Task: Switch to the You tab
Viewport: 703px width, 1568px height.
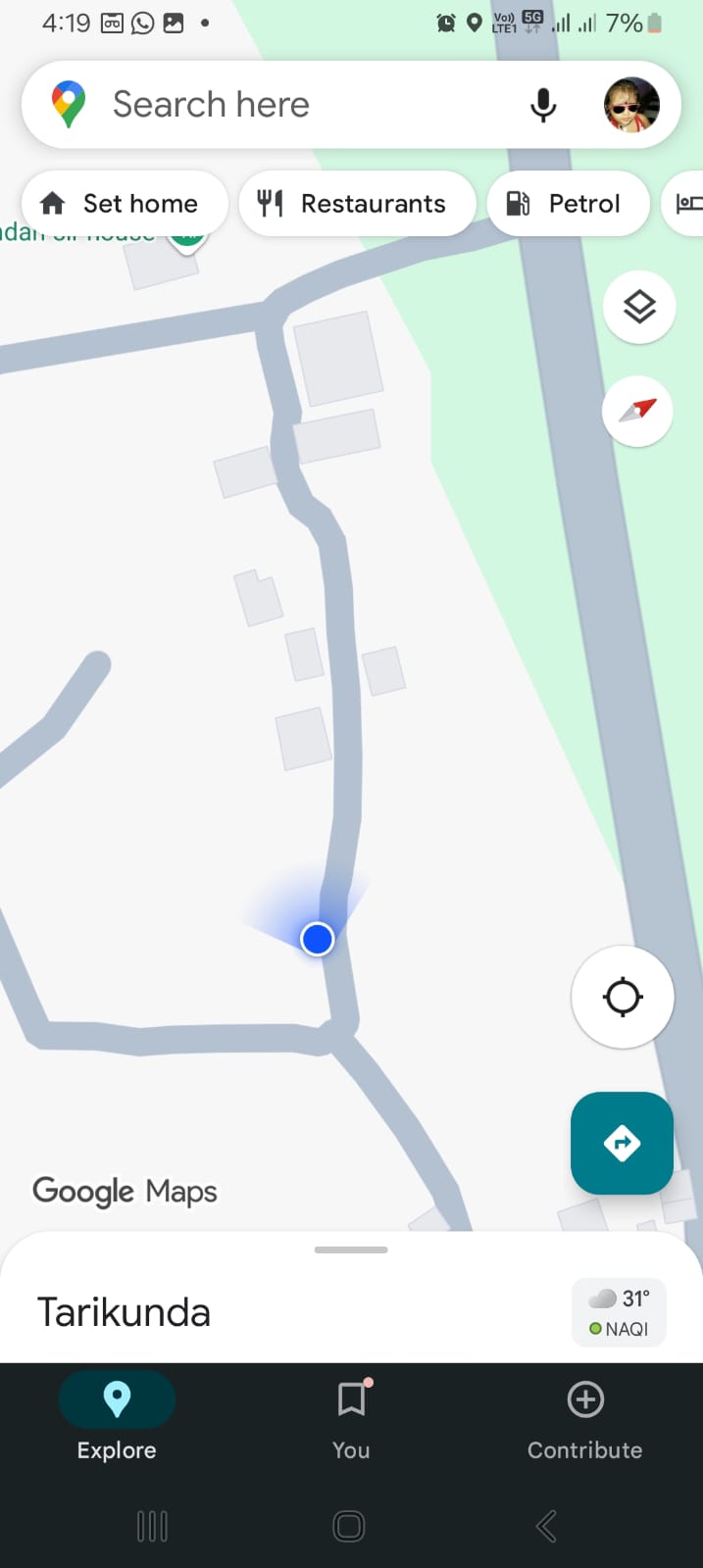Action: (x=351, y=1416)
